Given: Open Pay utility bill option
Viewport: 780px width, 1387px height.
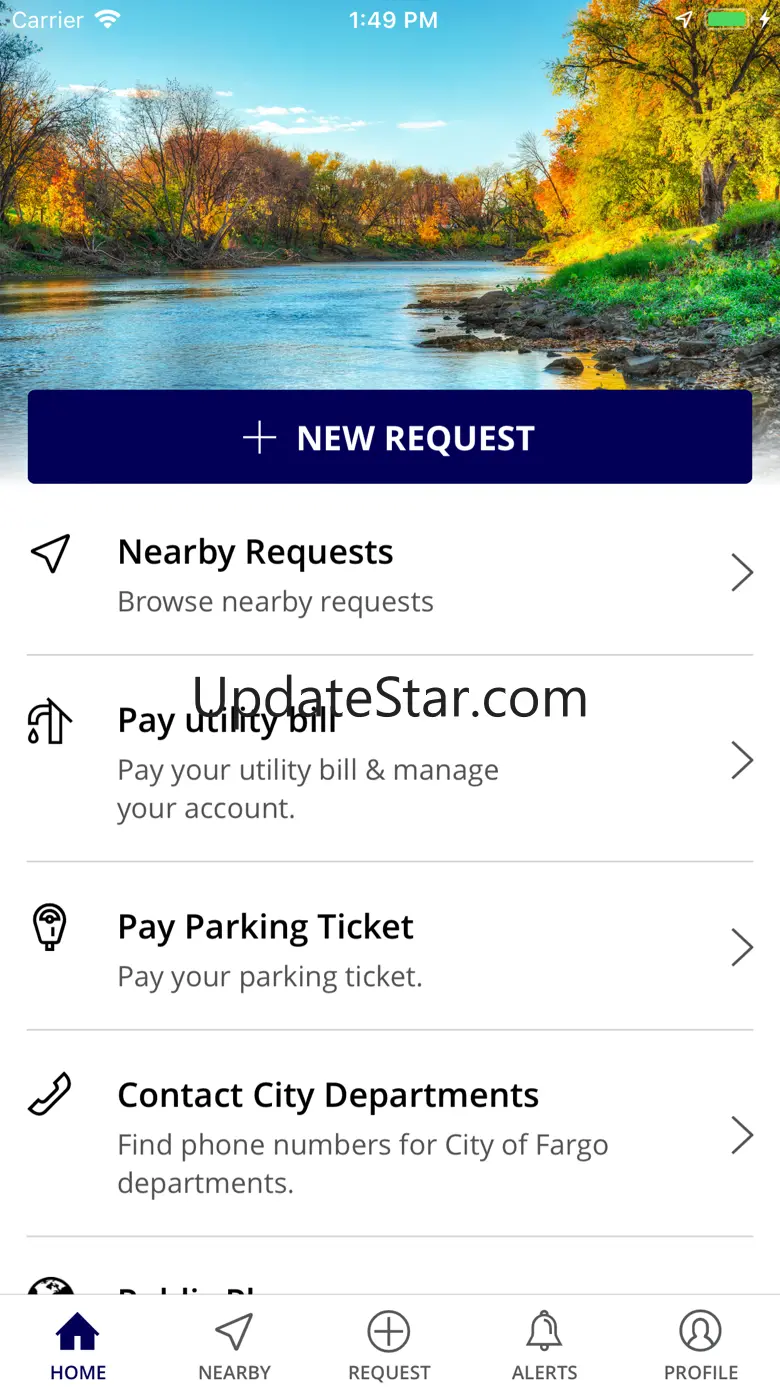Looking at the screenshot, I should click(x=389, y=760).
